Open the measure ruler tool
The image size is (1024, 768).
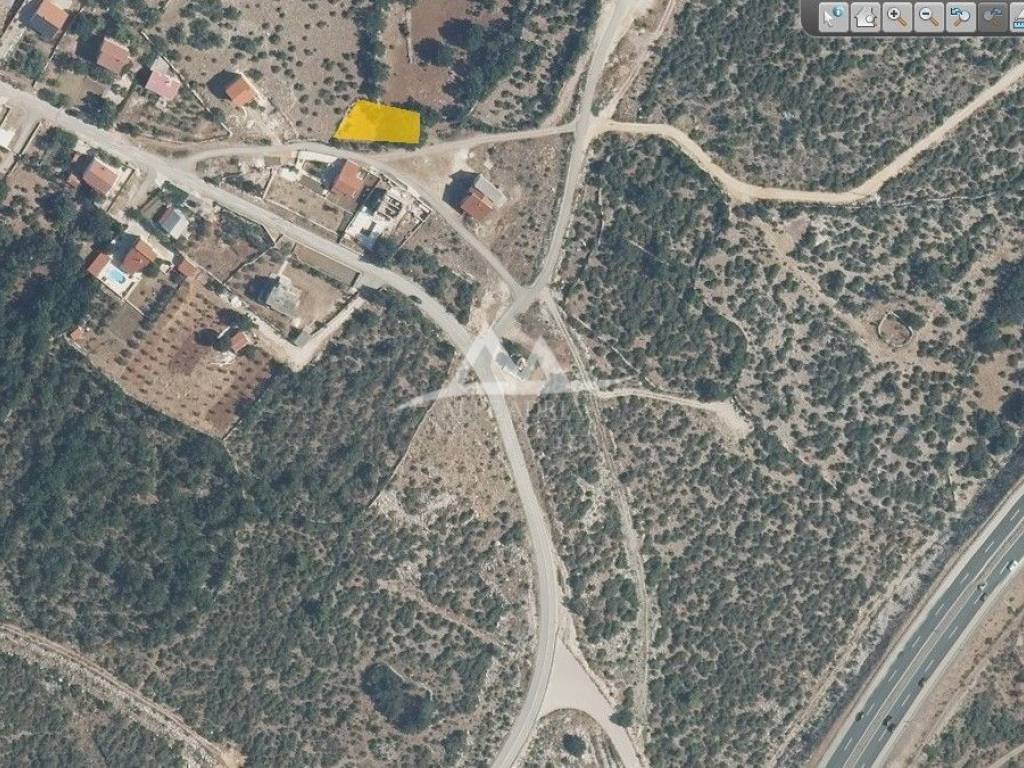pos(1018,17)
